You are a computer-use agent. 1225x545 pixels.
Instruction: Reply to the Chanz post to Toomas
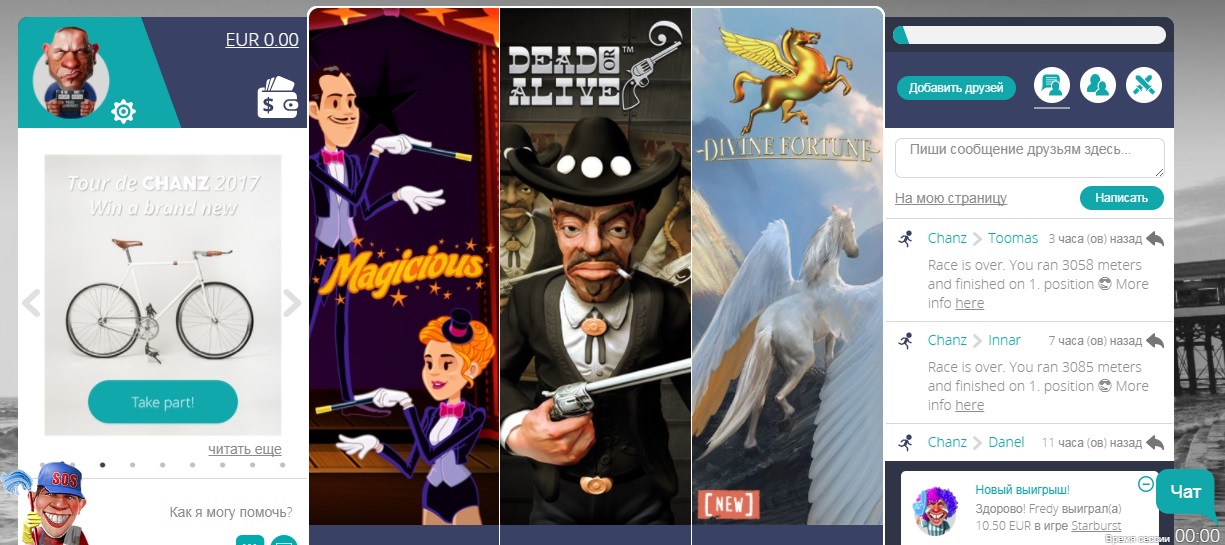(1155, 239)
